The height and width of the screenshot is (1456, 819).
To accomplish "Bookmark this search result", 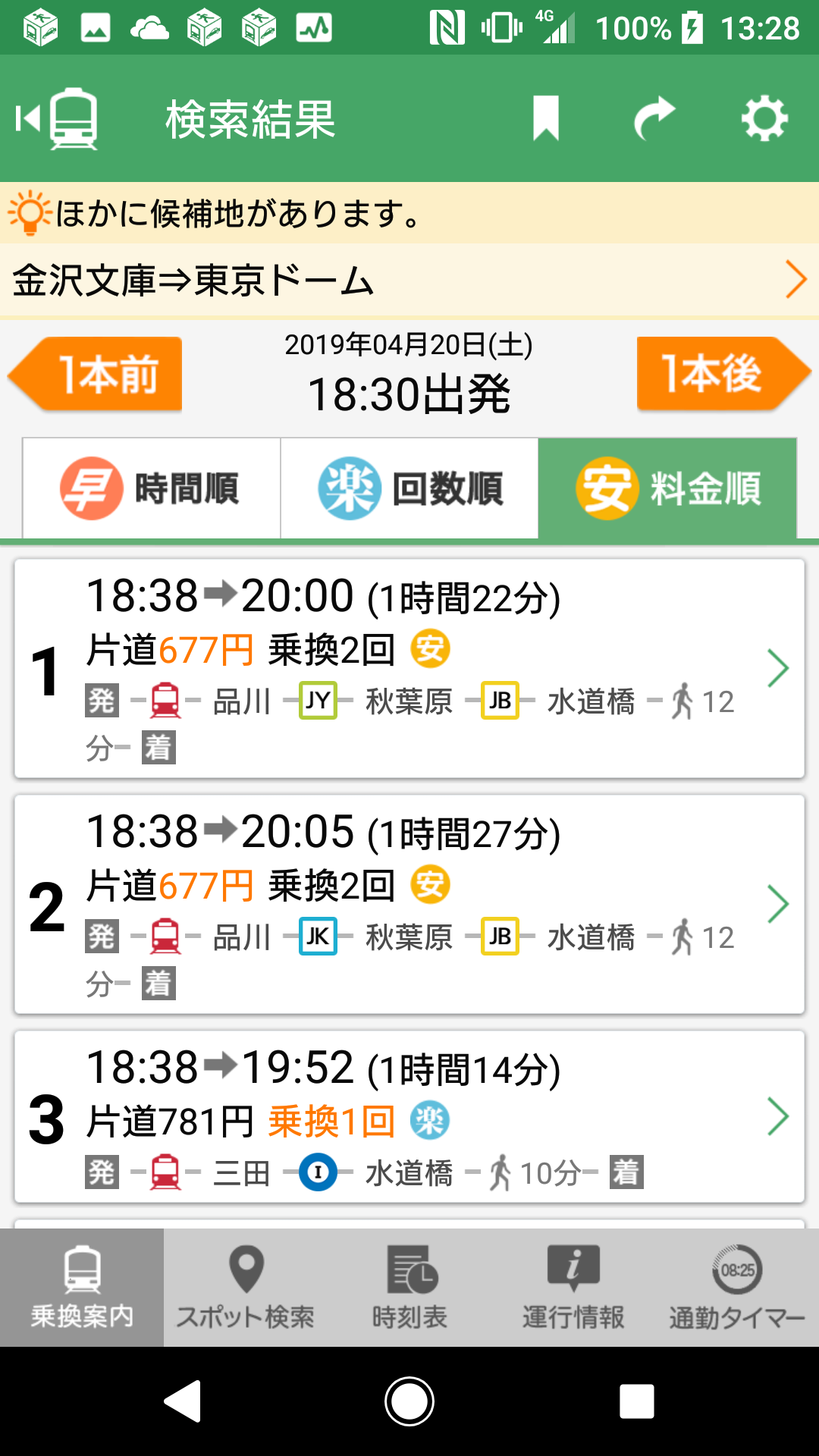I will [546, 118].
